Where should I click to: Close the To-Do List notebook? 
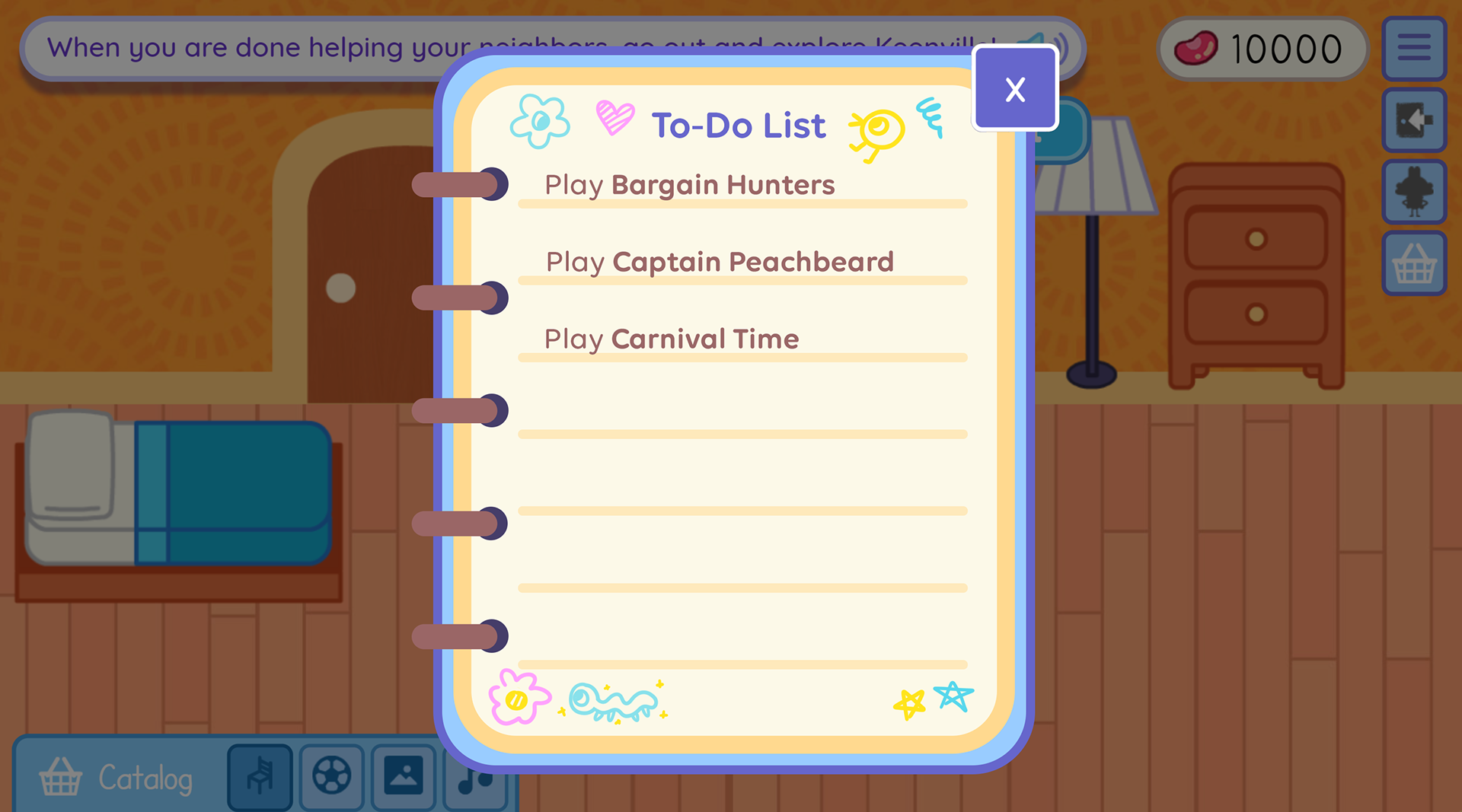pos(1015,89)
